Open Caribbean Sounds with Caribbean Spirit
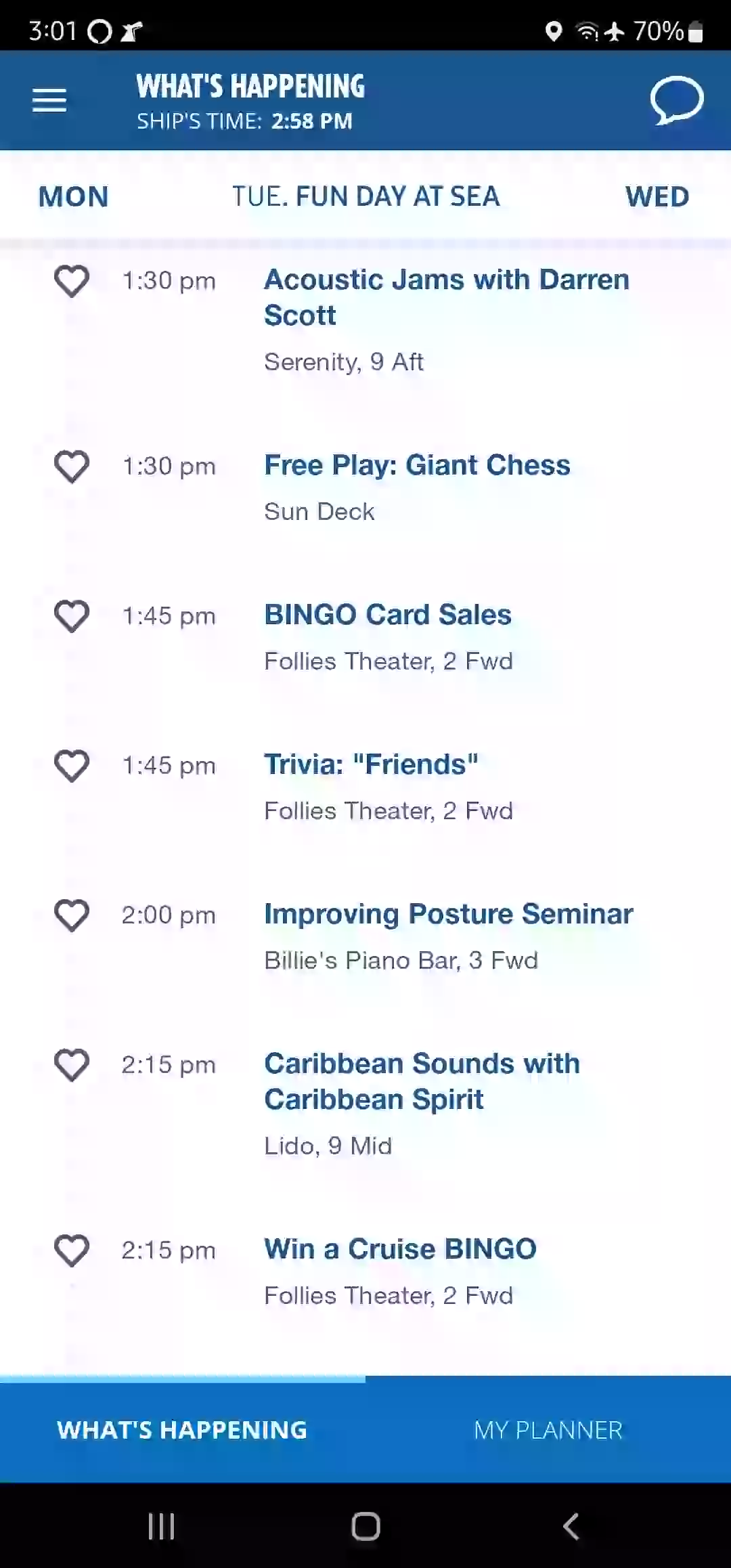The image size is (731, 1568). [x=422, y=1081]
